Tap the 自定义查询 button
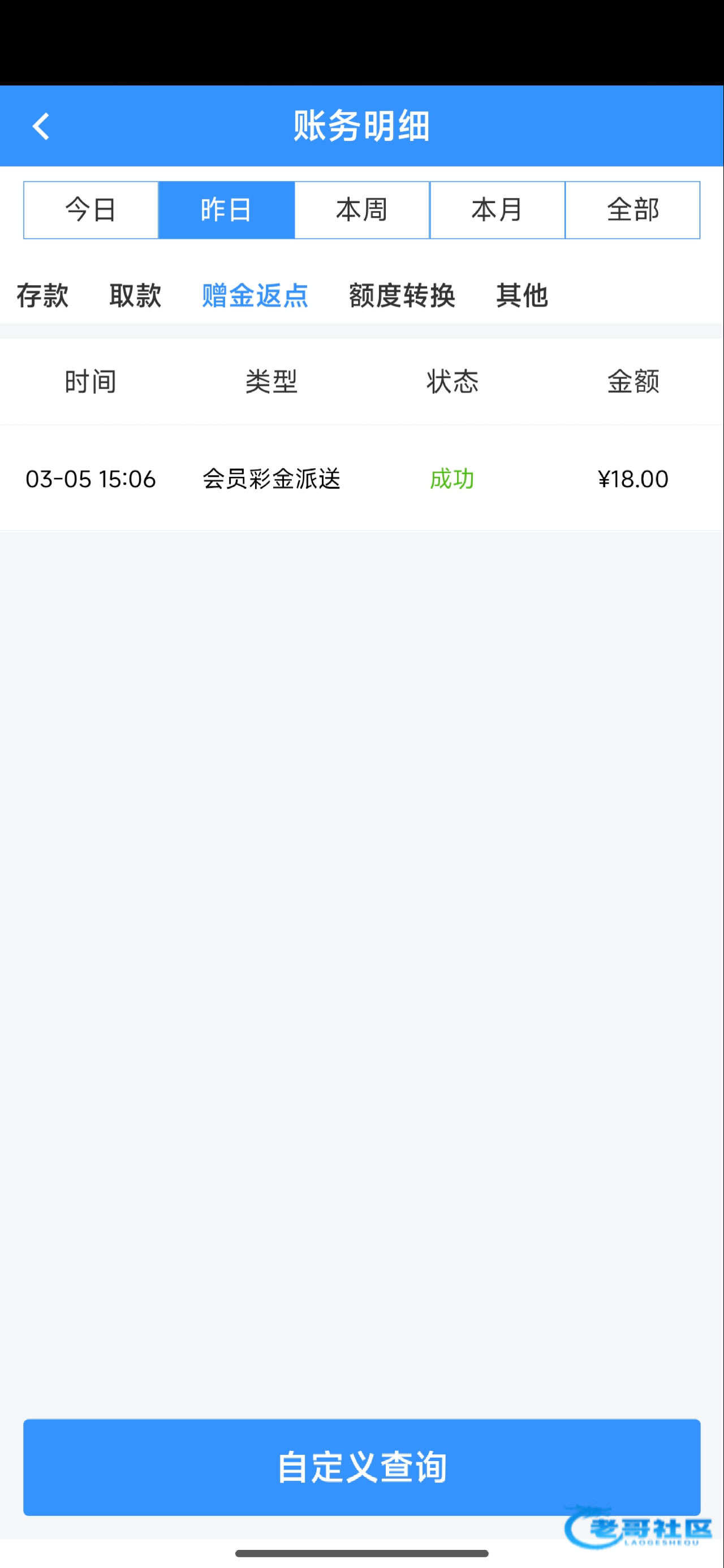 point(361,1467)
